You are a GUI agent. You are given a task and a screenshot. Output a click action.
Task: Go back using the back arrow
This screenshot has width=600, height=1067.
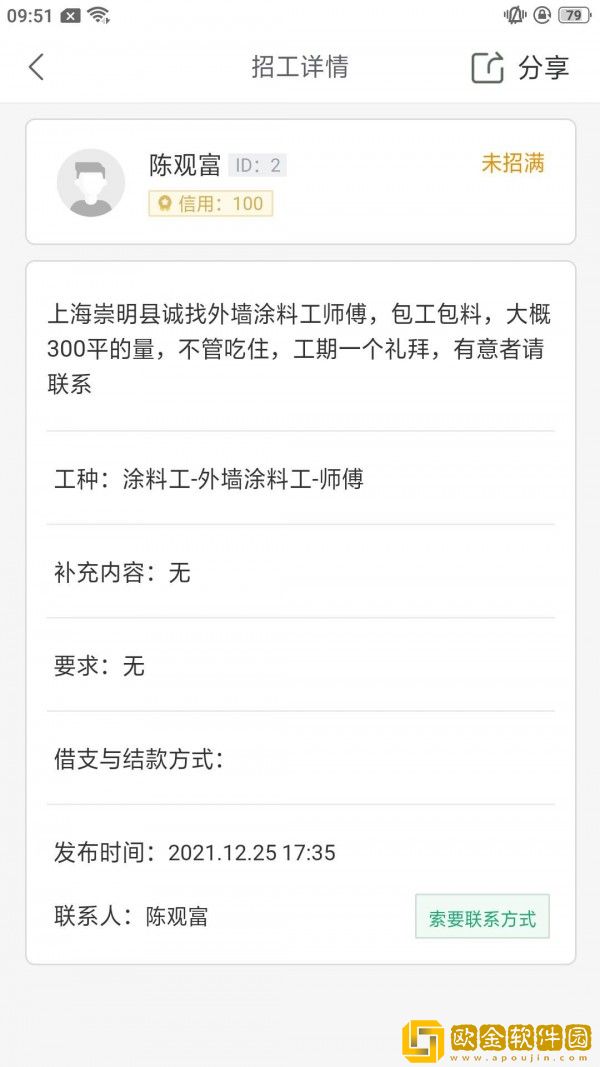click(x=37, y=67)
